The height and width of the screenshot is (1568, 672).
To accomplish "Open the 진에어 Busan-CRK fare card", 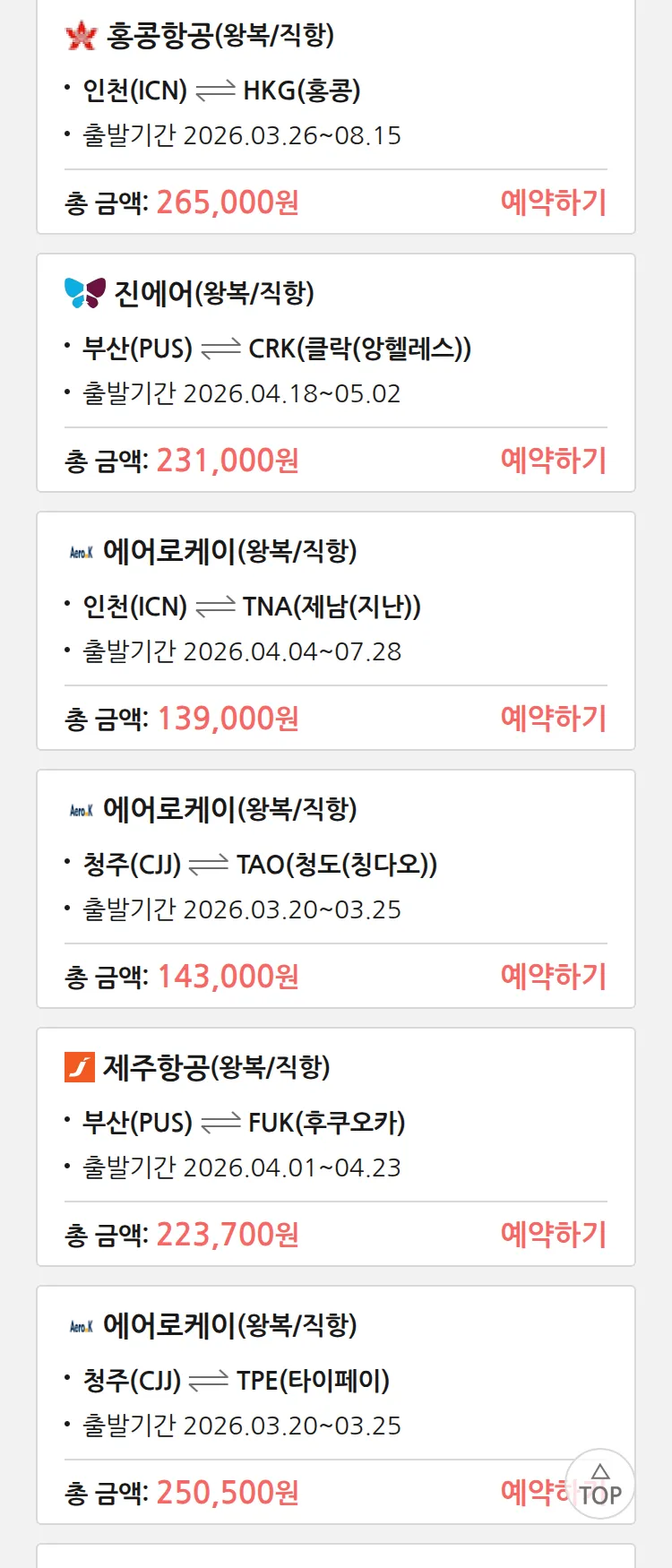I will click(x=335, y=349).
